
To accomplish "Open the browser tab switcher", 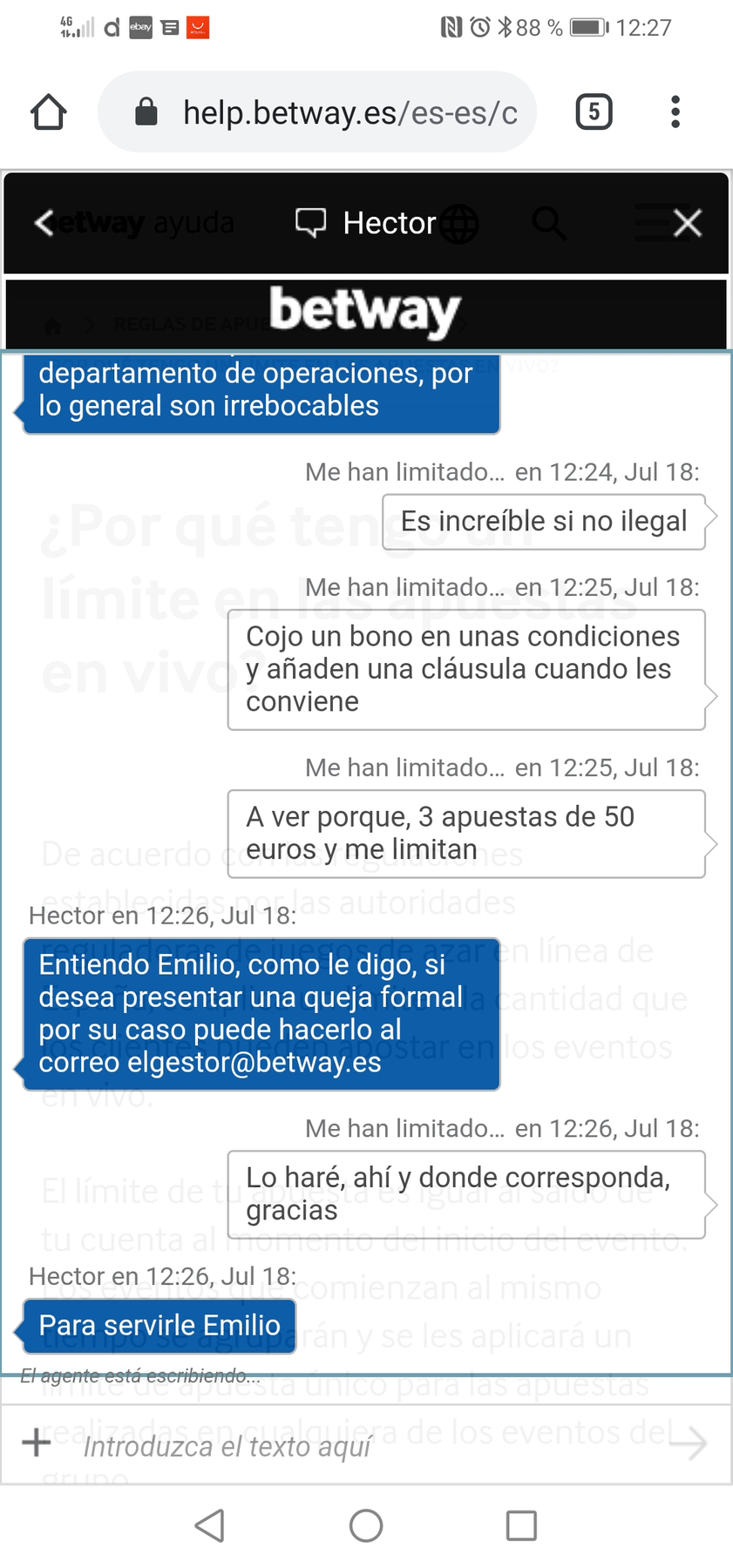I will point(594,112).
